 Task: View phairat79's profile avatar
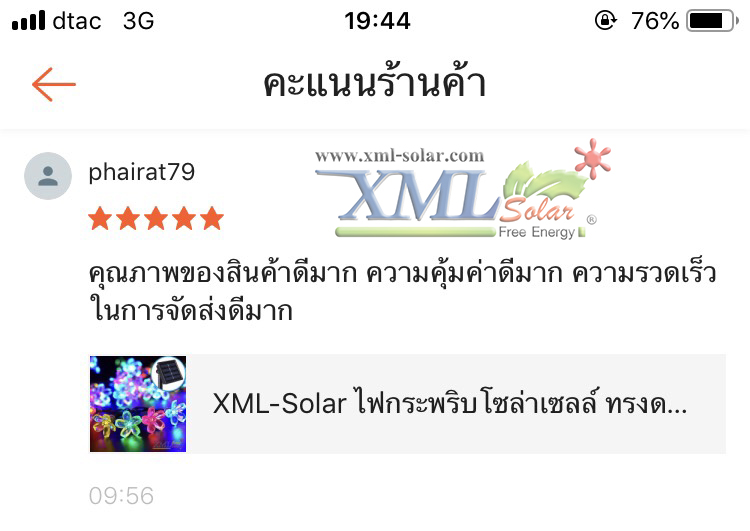point(47,177)
